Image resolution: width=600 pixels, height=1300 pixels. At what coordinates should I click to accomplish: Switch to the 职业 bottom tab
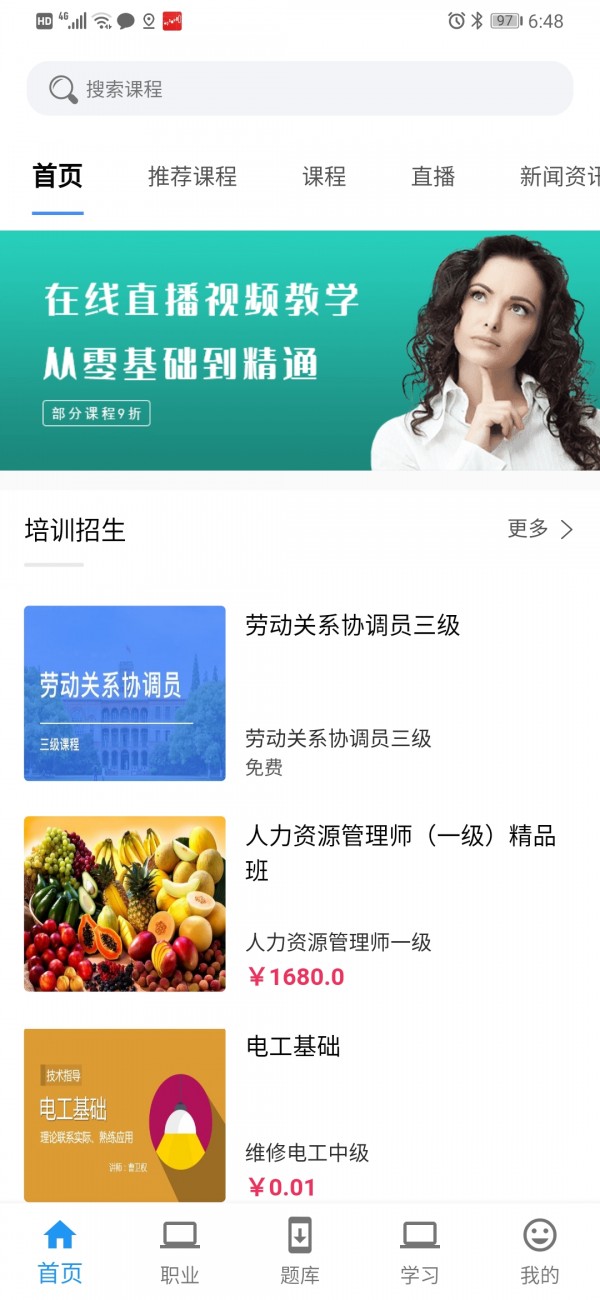click(x=180, y=1251)
